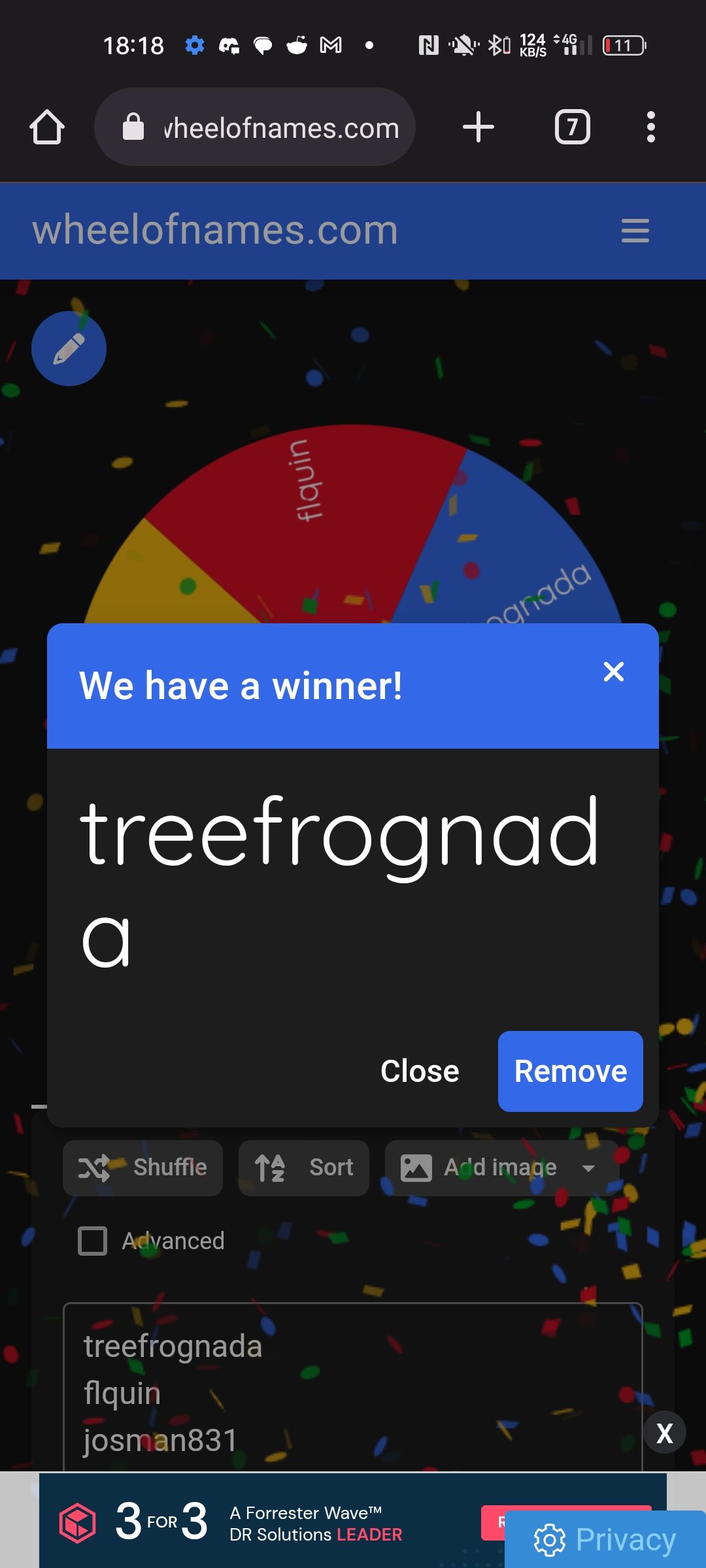Dismiss the winner dialog with the X
The height and width of the screenshot is (1568, 706).
pyautogui.click(x=613, y=672)
